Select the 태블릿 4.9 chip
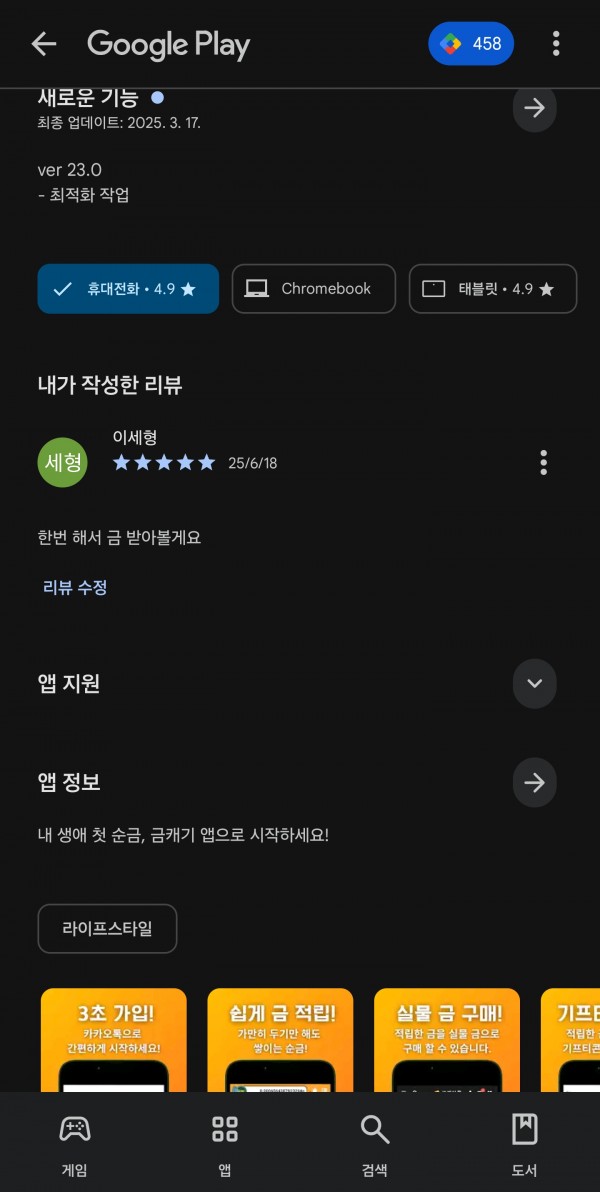This screenshot has height=1192, width=600. point(493,289)
